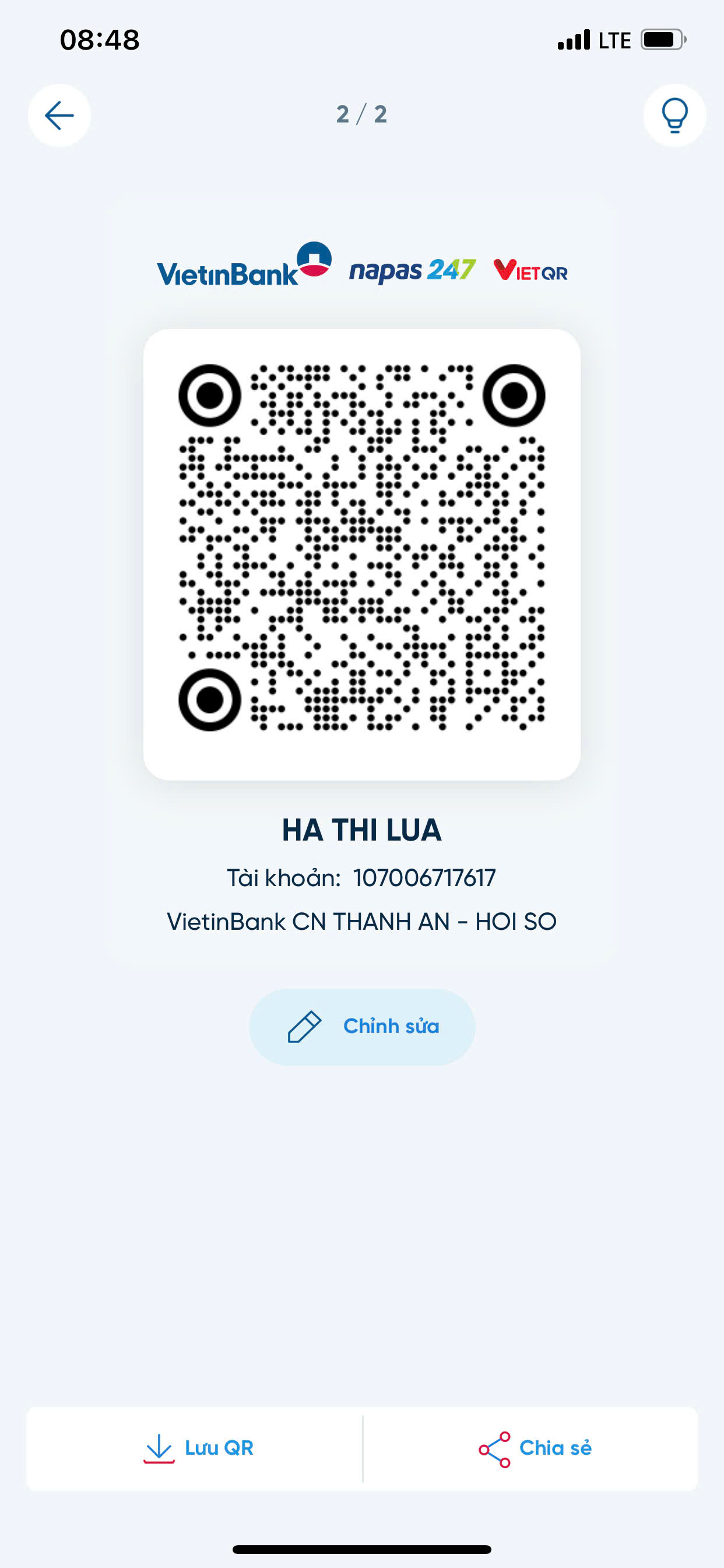724x1568 pixels.
Task: Share the QR via Chia sẻ
Action: point(530,1448)
